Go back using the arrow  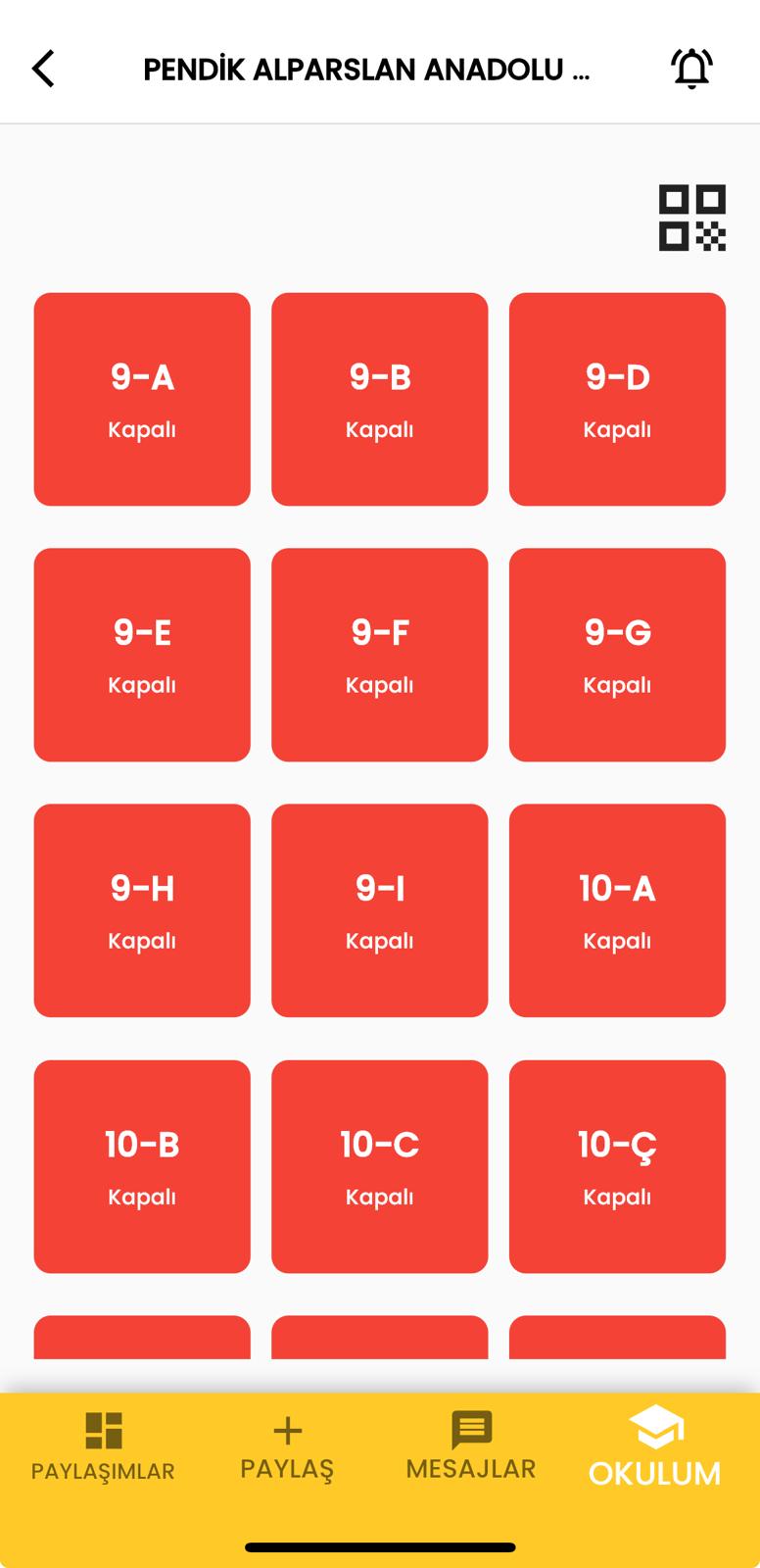(43, 69)
